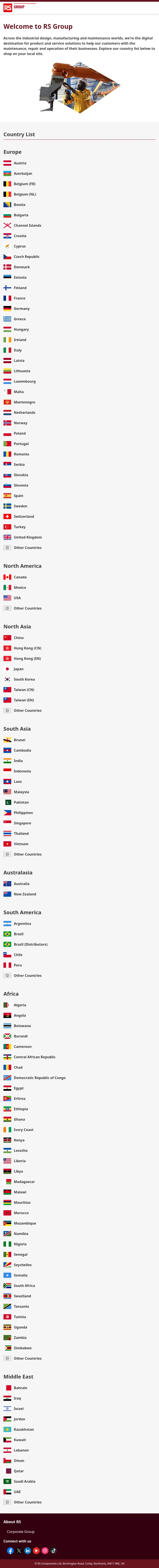The image size is (159, 1568).
Task: Visit RS Instagram page
Action: tap(45, 1550)
